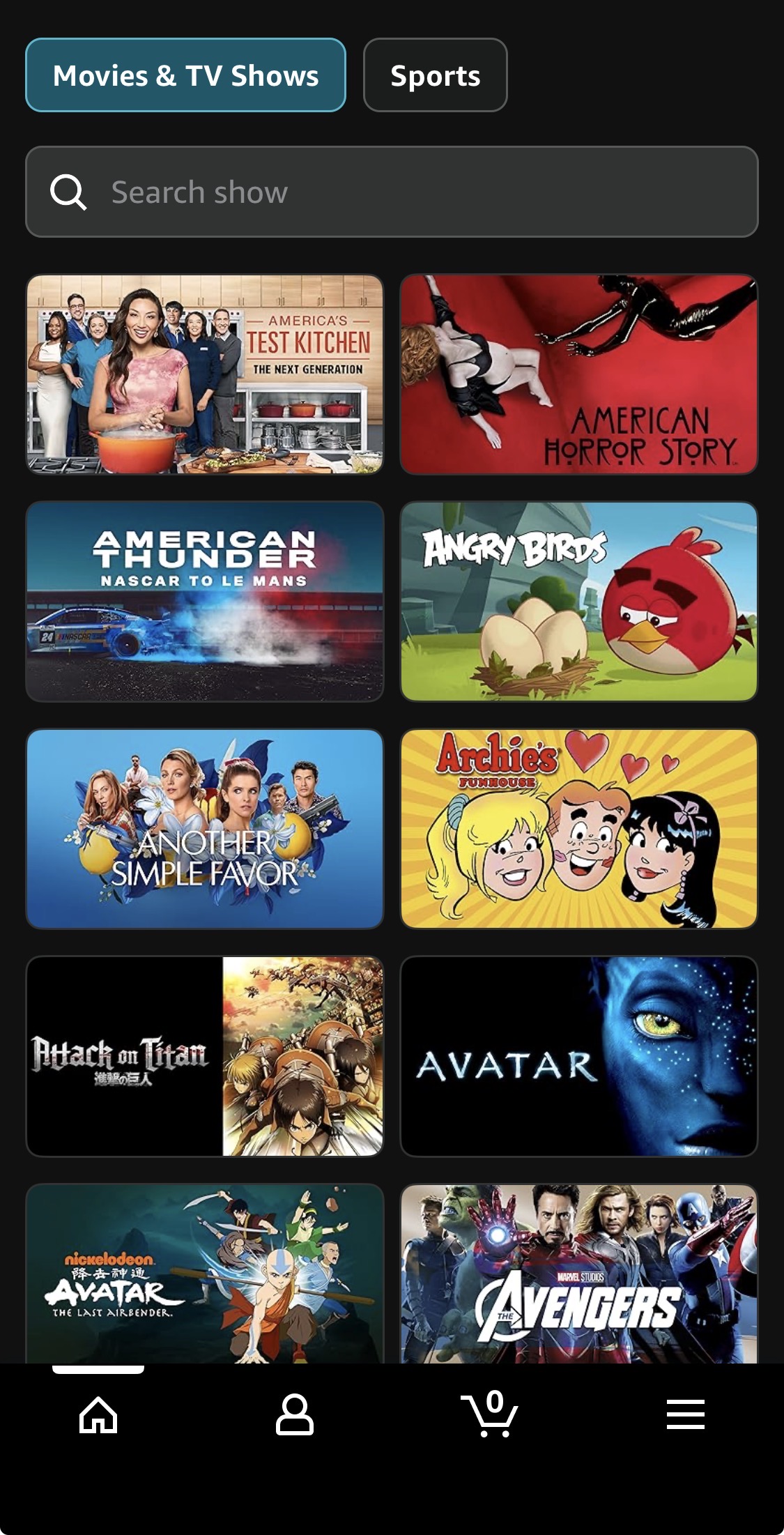
Task: Tap the Search show field
Action: (392, 192)
